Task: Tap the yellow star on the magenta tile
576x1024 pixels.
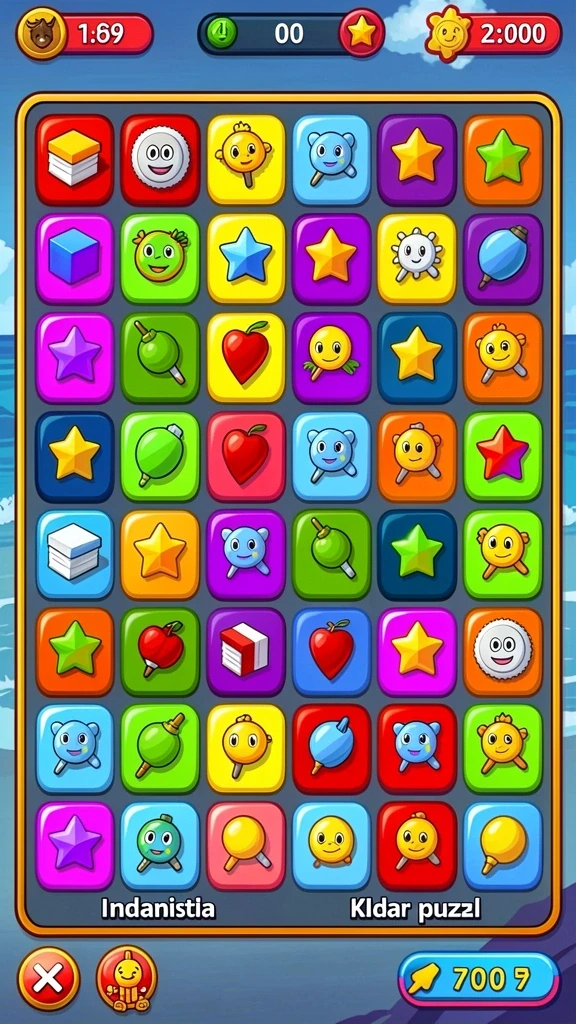Action: click(x=417, y=652)
